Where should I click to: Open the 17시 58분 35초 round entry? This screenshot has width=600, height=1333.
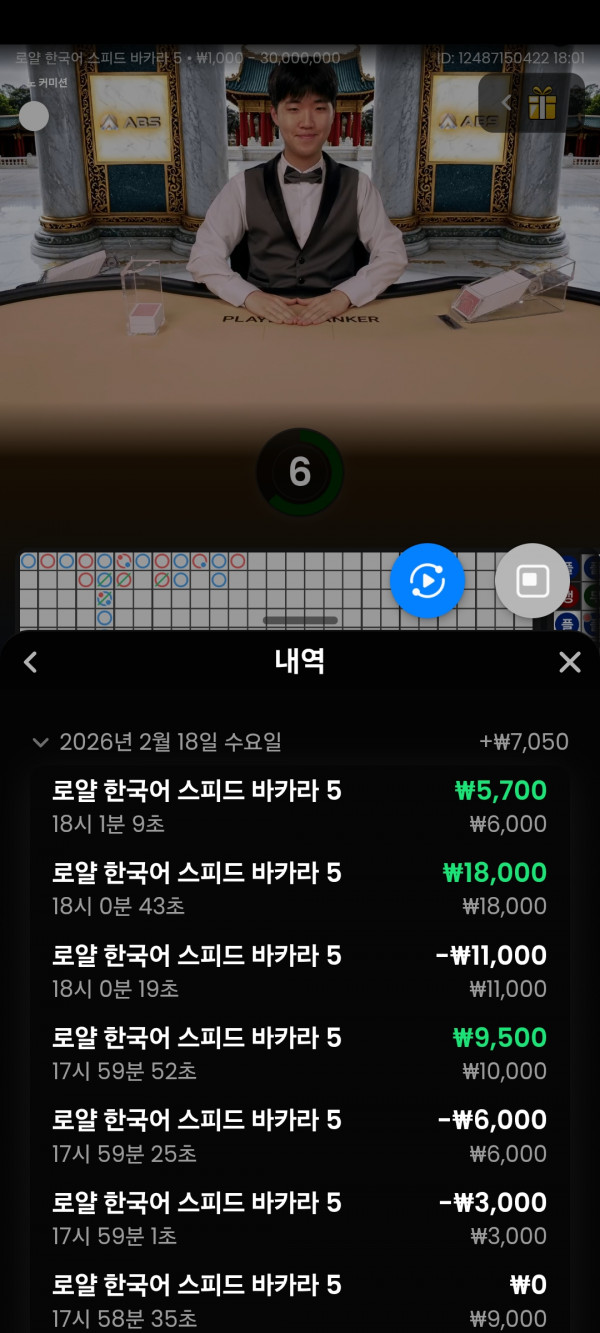tap(299, 1301)
